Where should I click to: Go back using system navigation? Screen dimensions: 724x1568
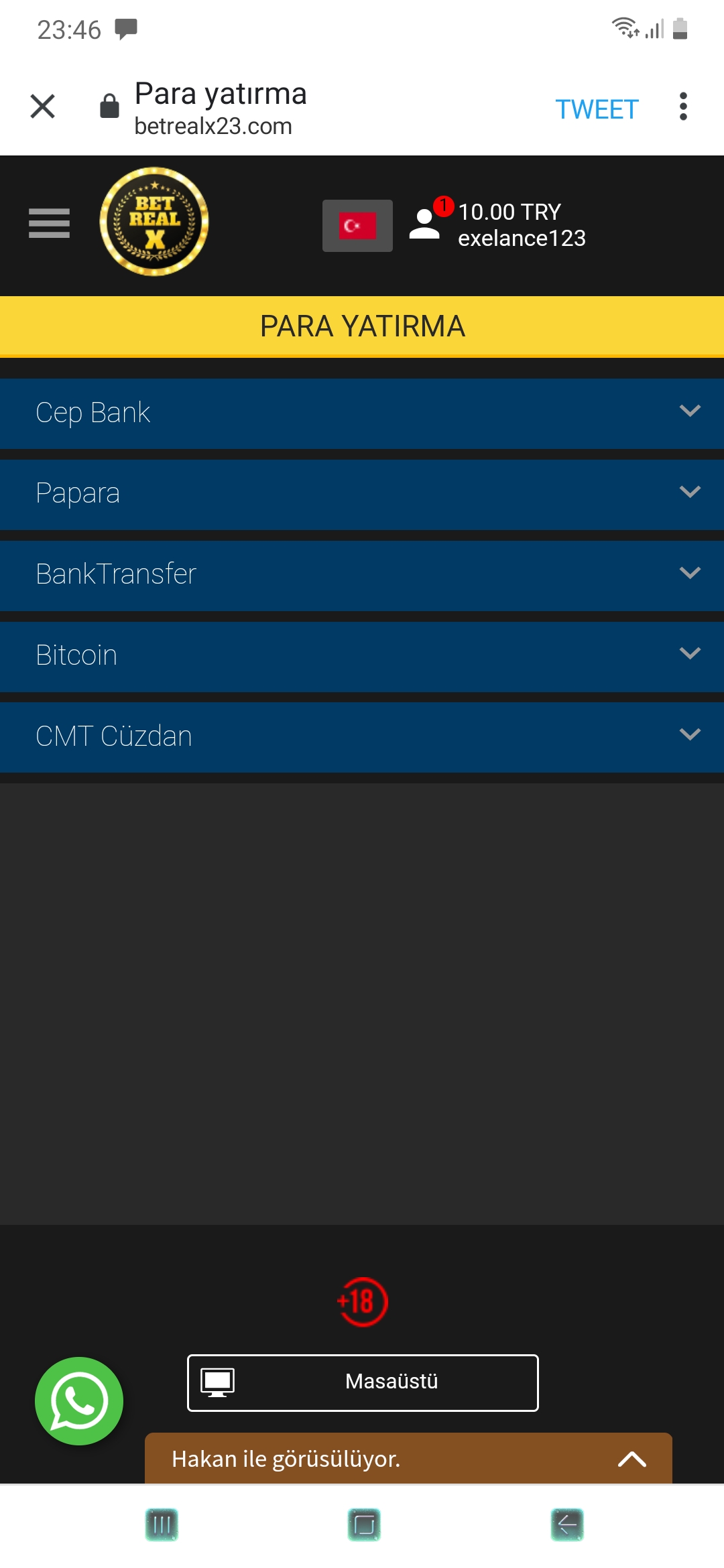(x=567, y=1525)
